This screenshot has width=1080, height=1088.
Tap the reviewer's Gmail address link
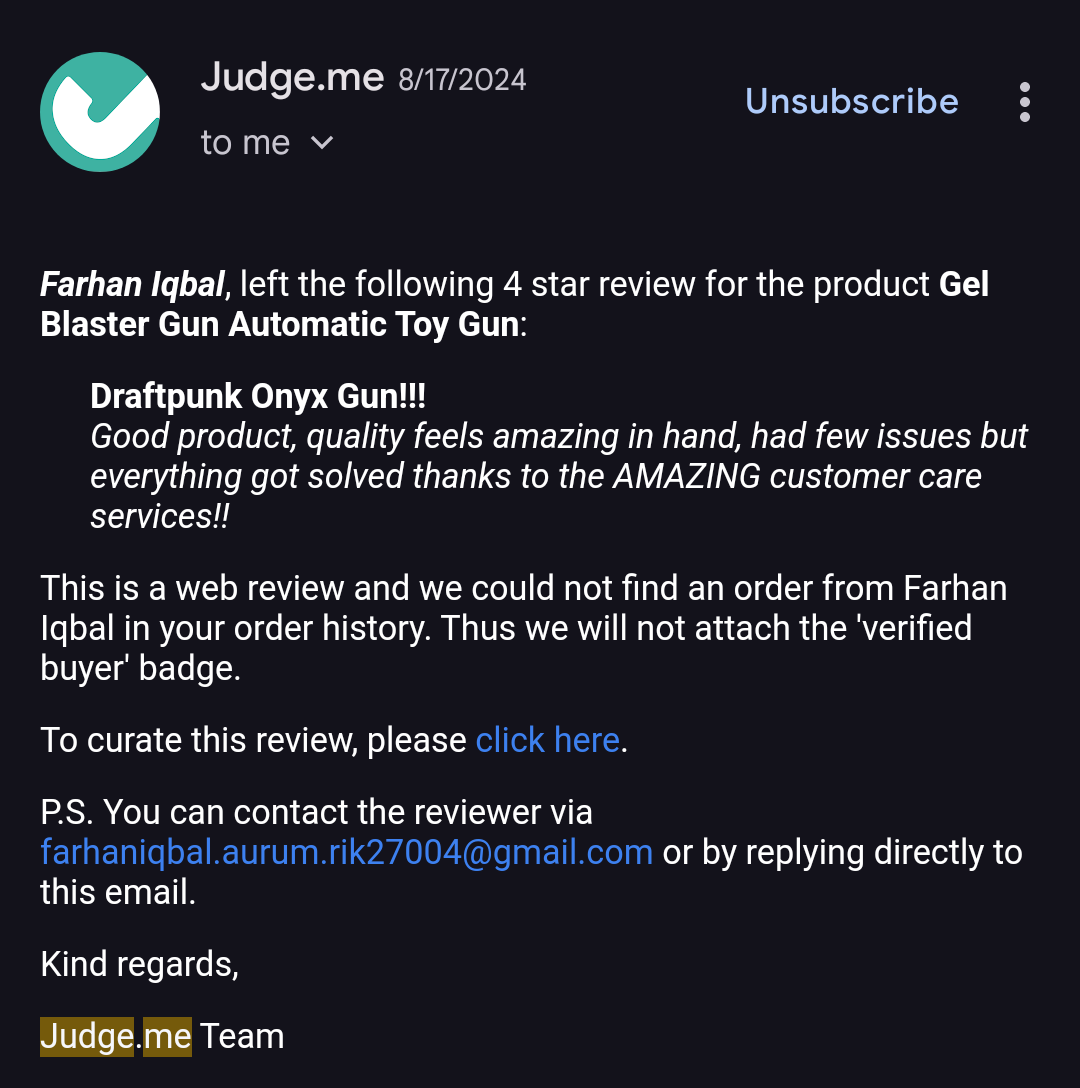click(346, 852)
